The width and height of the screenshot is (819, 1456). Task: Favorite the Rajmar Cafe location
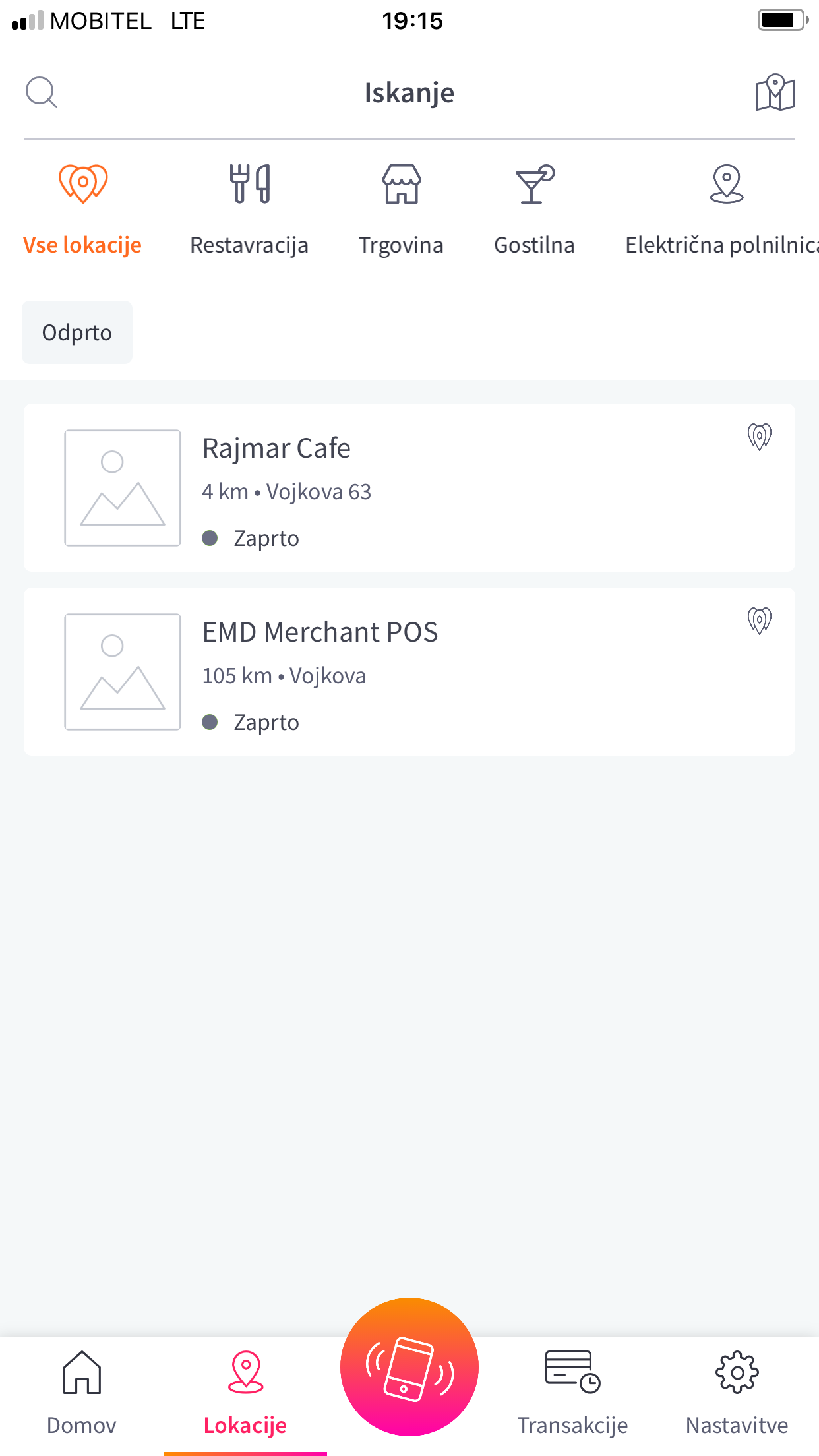(x=759, y=436)
